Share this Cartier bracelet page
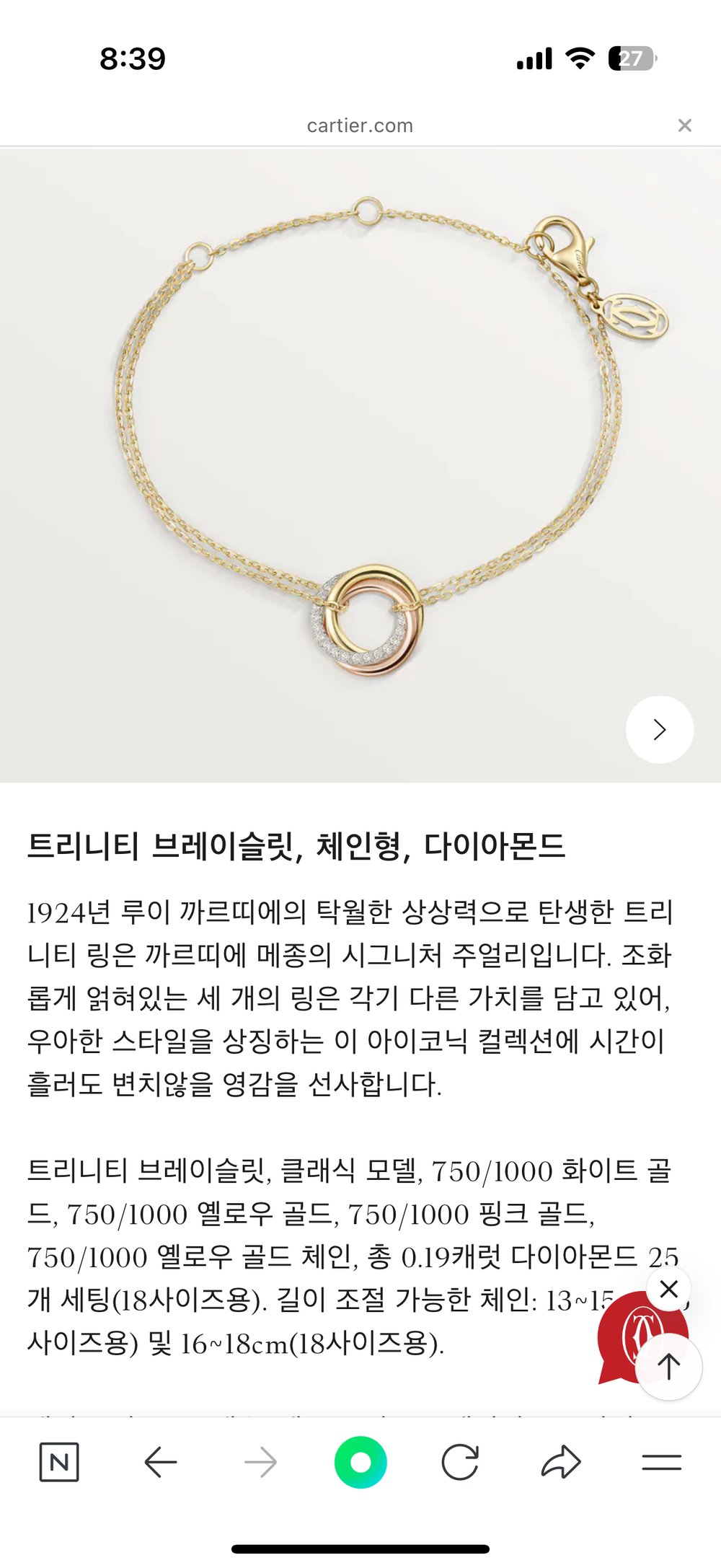Image resolution: width=721 pixels, height=1568 pixels. pos(561,1462)
